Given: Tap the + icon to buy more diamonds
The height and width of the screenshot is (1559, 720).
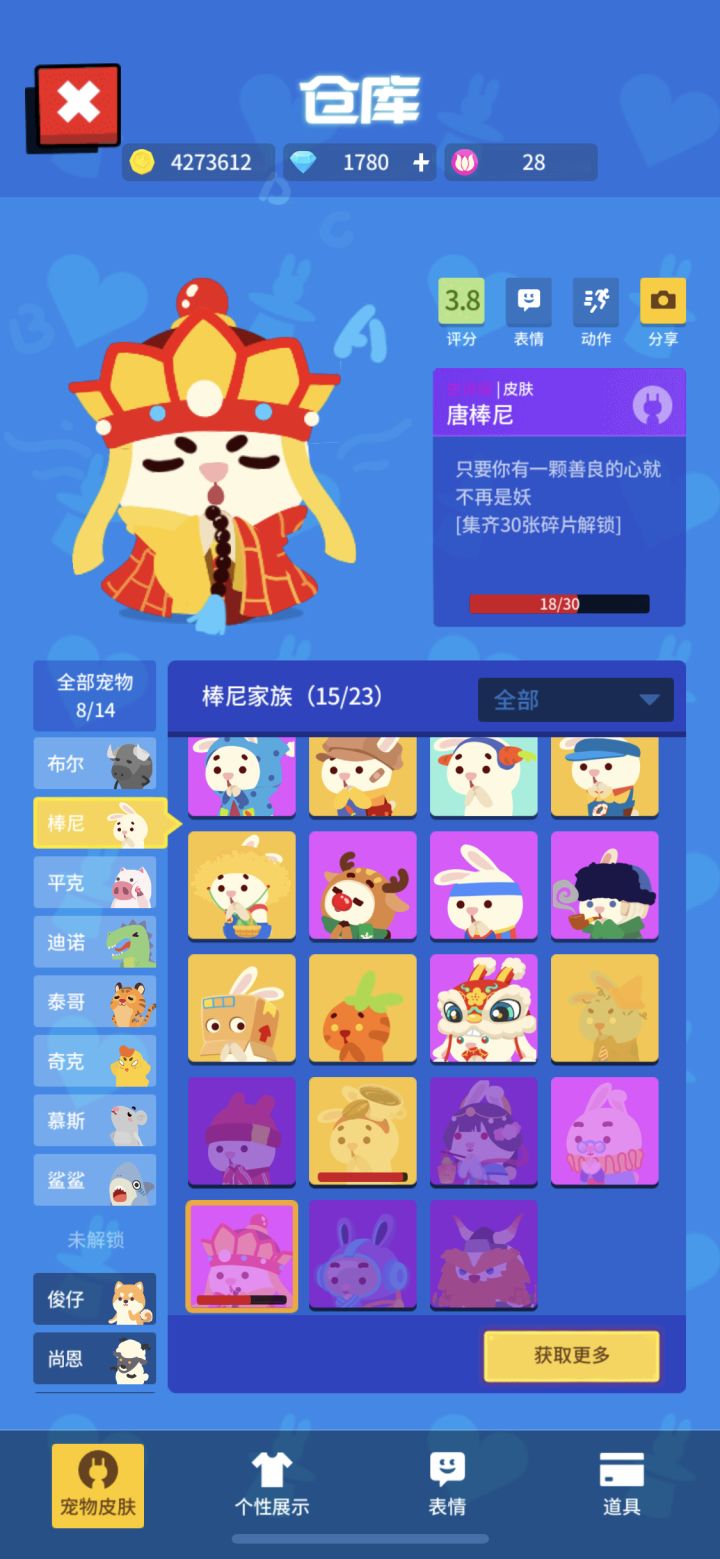Looking at the screenshot, I should (421, 162).
